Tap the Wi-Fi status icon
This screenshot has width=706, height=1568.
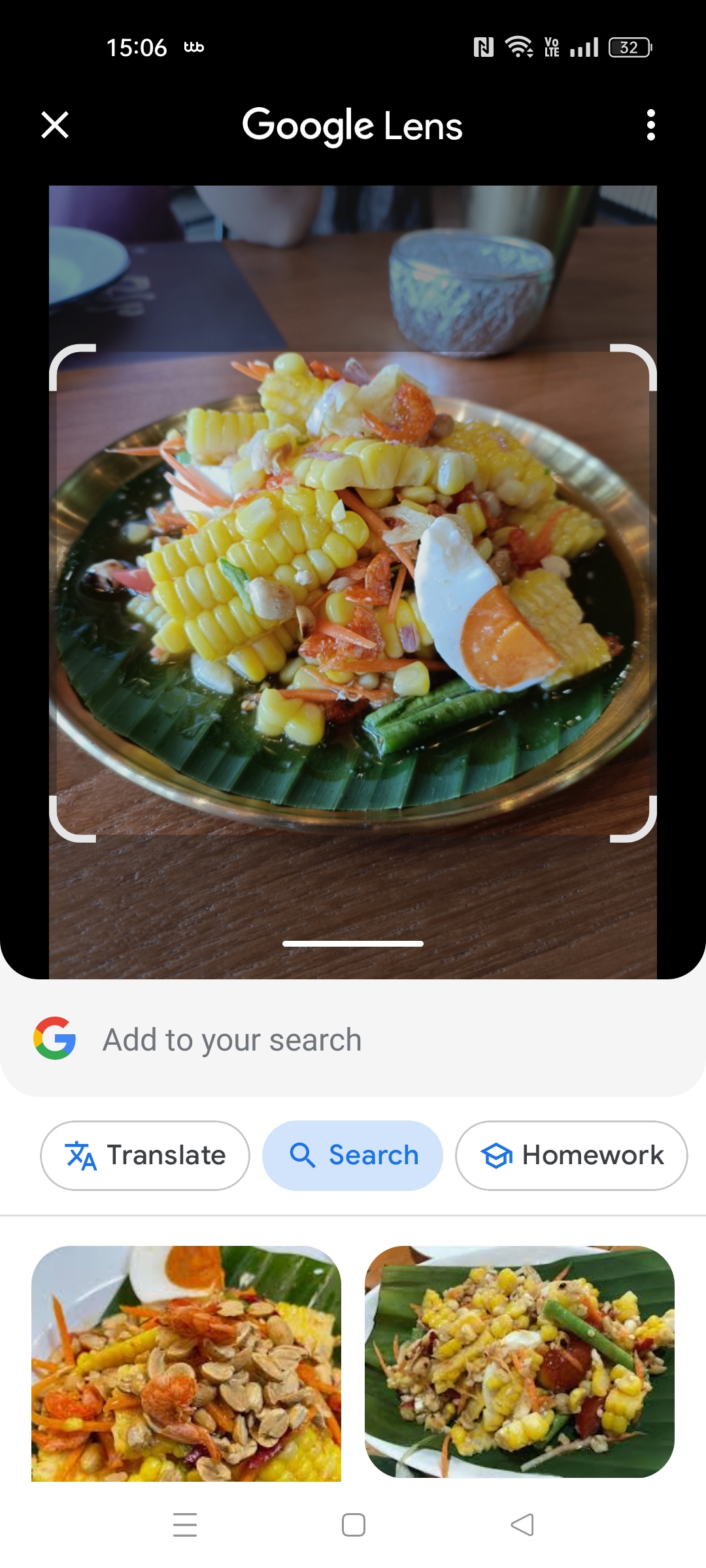tap(518, 46)
